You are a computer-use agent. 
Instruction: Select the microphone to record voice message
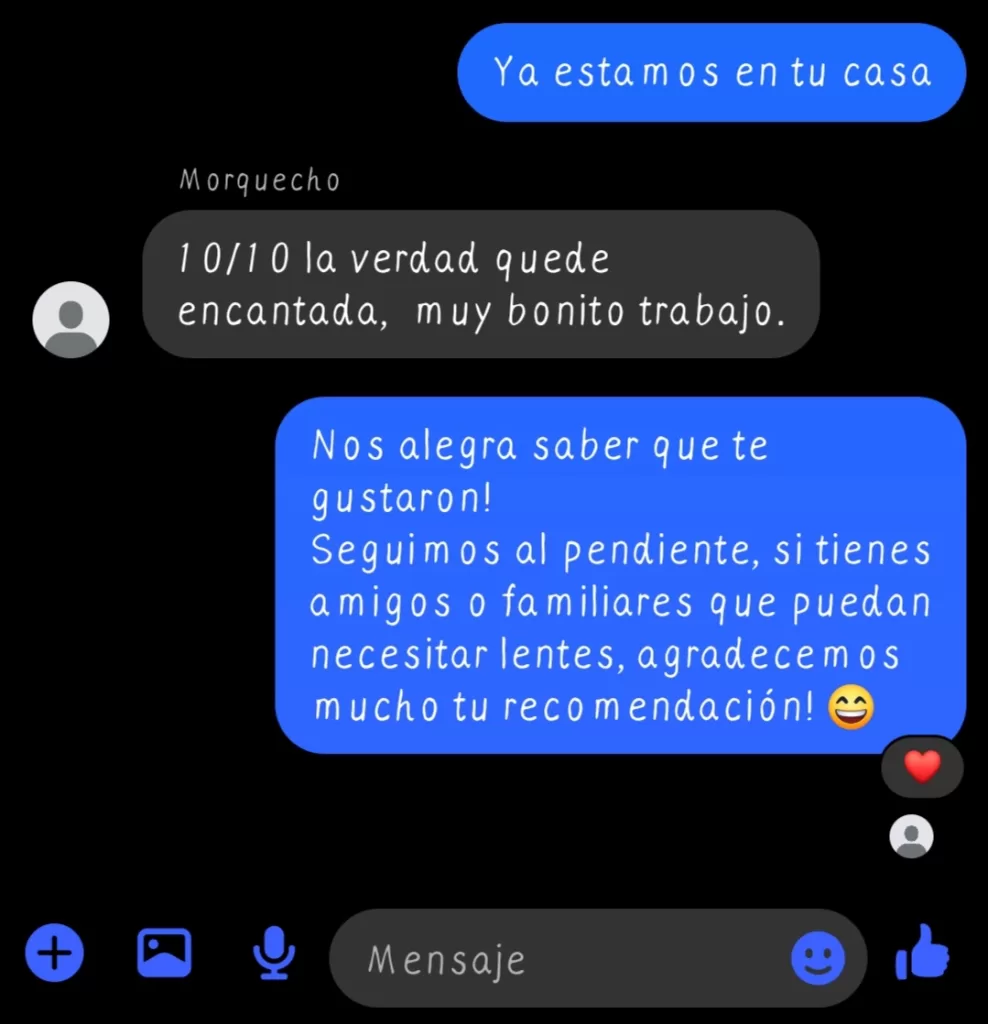click(273, 954)
